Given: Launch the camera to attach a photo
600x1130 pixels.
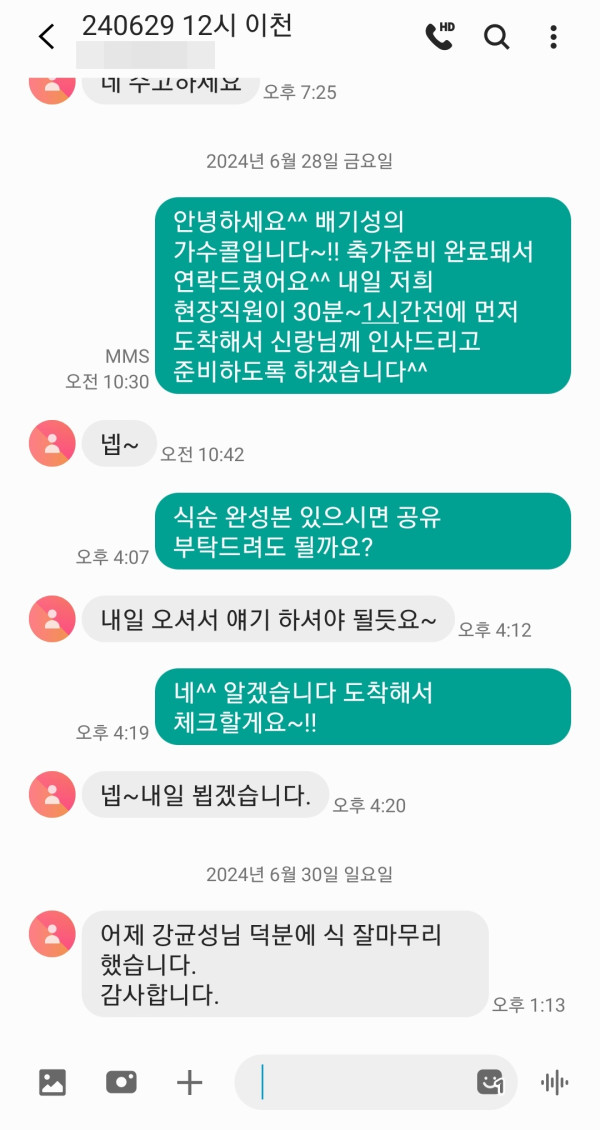Looking at the screenshot, I should pos(121,1081).
